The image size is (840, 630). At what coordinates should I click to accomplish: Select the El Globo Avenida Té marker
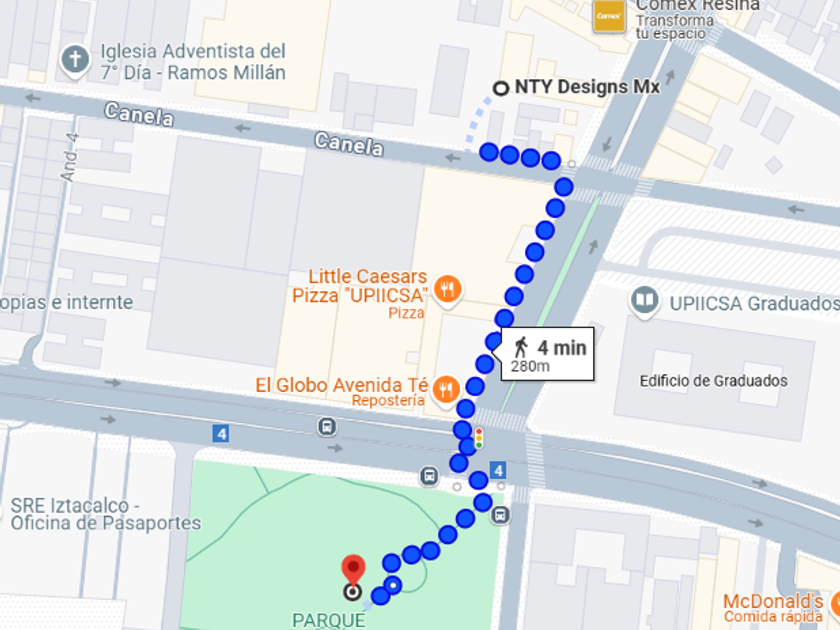coord(446,388)
